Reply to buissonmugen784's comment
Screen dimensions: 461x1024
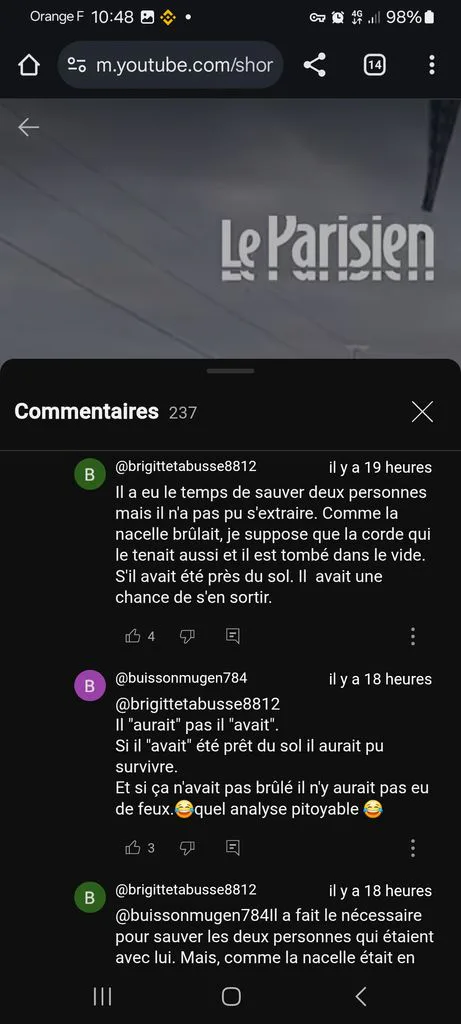coord(232,848)
